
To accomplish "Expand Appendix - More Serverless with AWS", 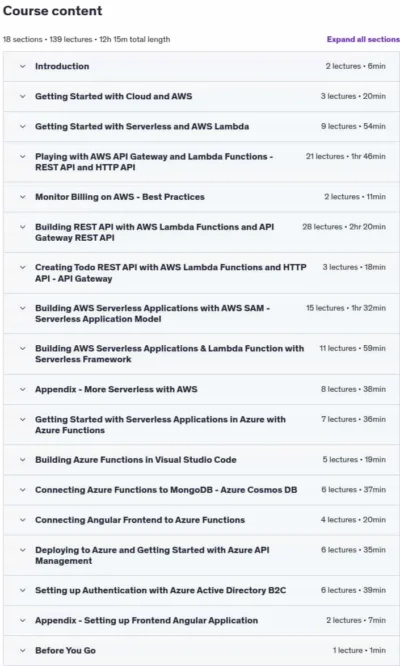I will [x=201, y=389].
